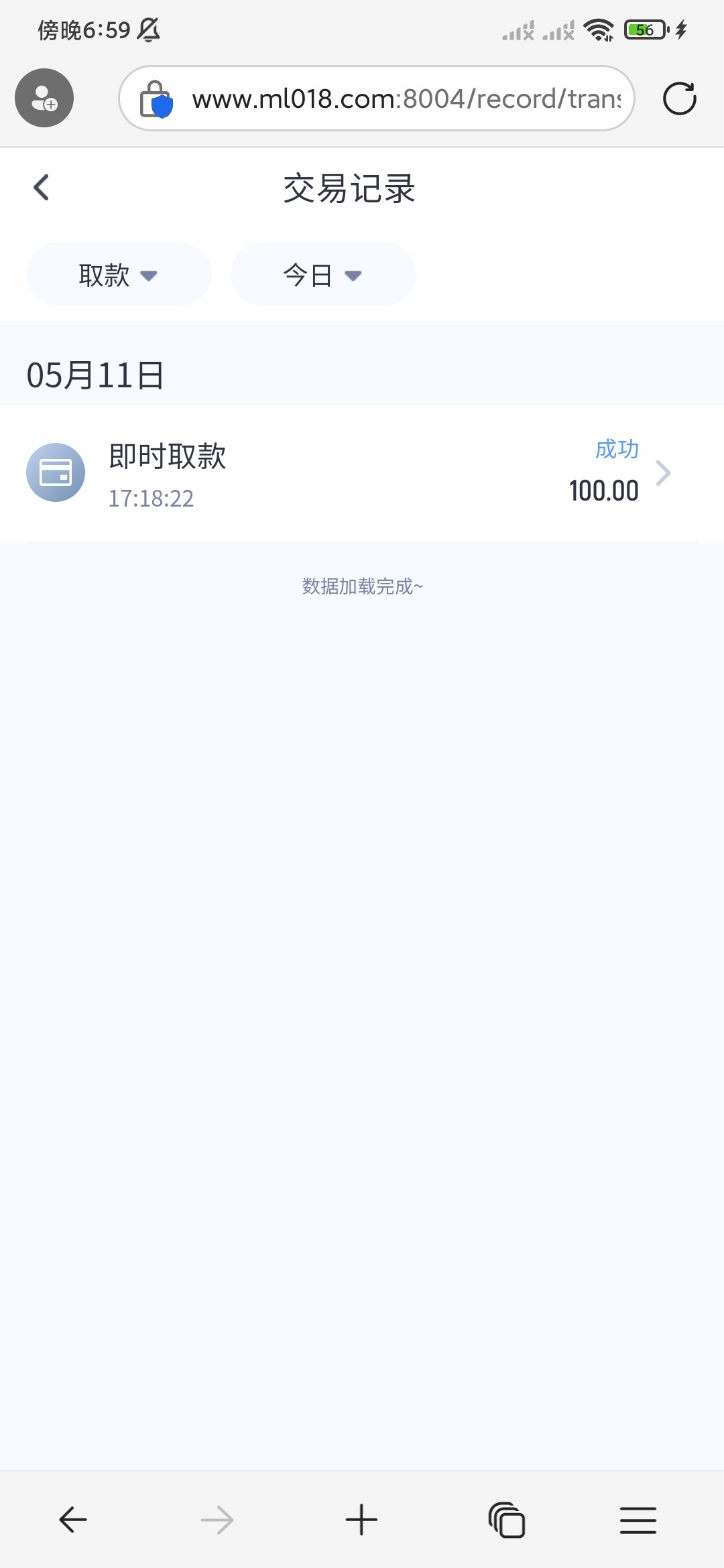Open the 今日 date filter dropdown
The width and height of the screenshot is (724, 1568).
(x=323, y=275)
